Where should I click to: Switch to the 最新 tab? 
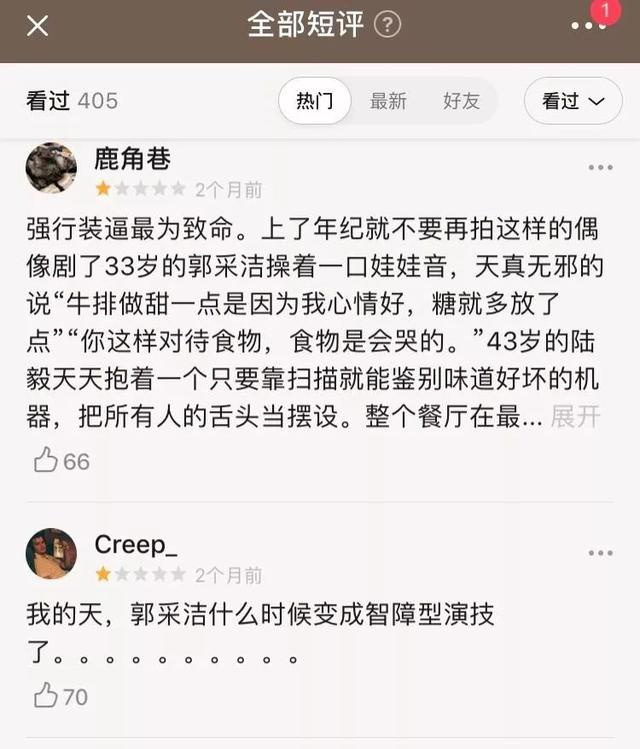click(x=388, y=101)
